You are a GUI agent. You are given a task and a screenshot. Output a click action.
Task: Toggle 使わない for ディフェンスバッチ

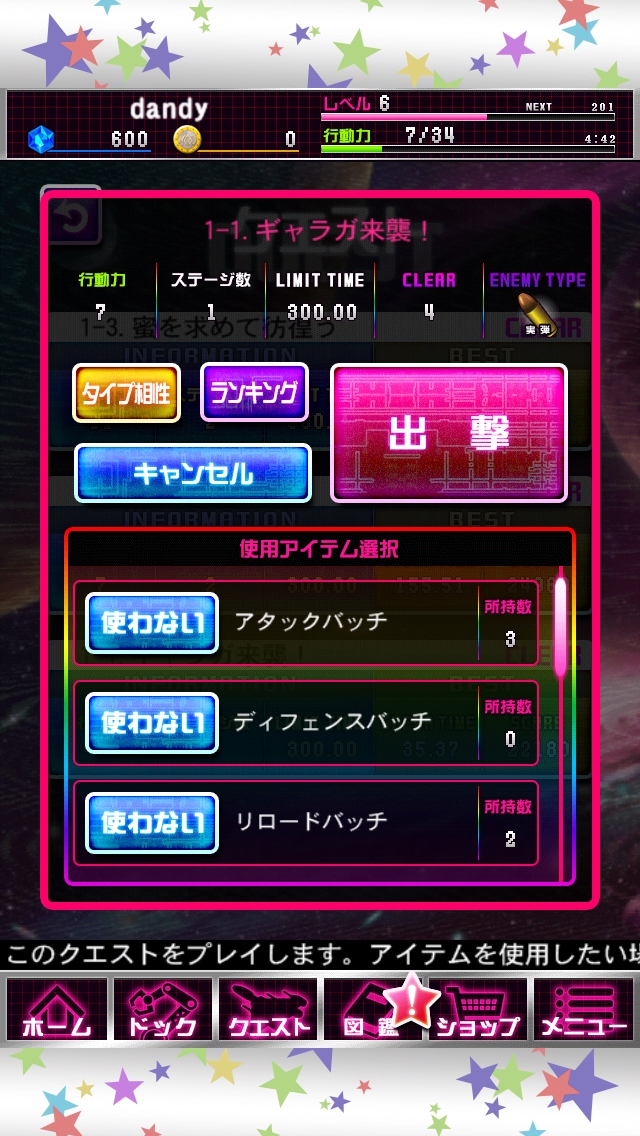click(x=152, y=722)
